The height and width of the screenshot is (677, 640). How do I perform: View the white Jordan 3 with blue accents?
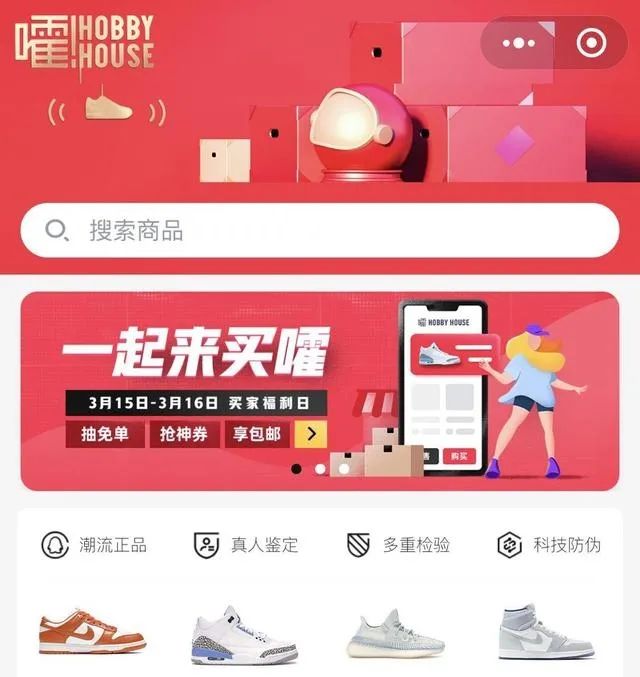(244, 635)
